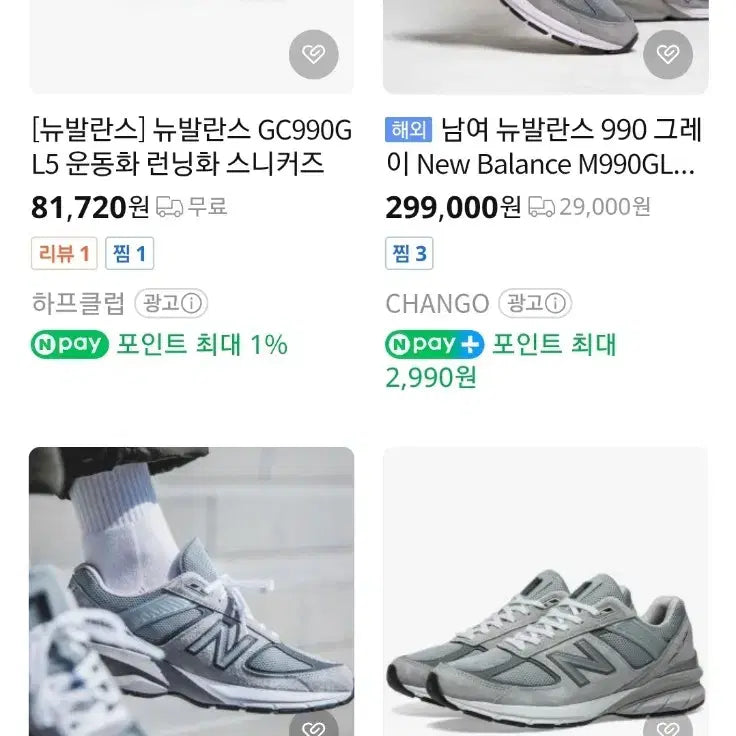Open 리뷰 1 for the GC990GL5 shoes
Screen dimensions: 736x736
click(x=64, y=254)
